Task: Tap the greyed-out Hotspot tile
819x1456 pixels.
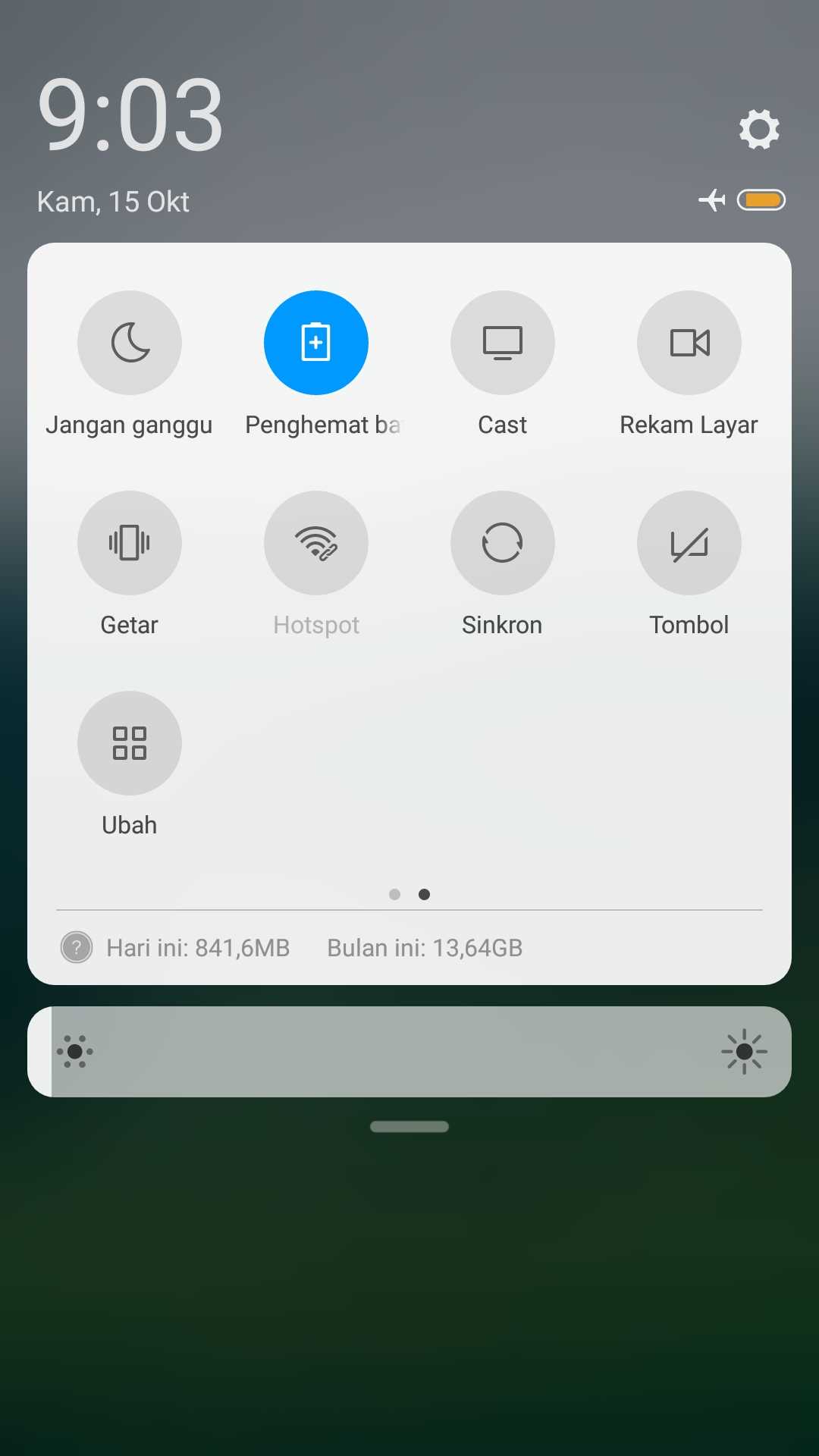Action: click(315, 543)
